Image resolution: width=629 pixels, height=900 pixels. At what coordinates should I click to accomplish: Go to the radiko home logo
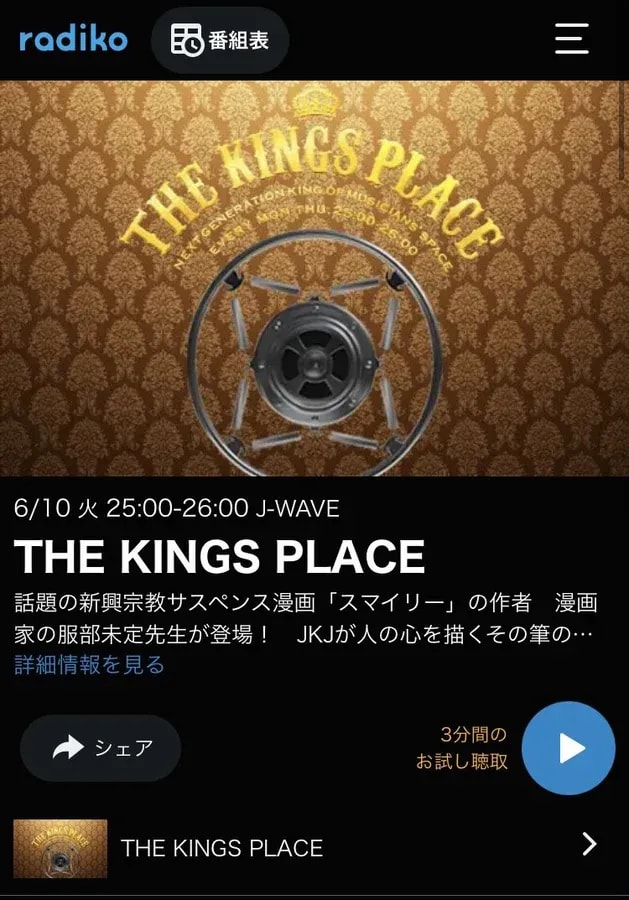click(73, 40)
